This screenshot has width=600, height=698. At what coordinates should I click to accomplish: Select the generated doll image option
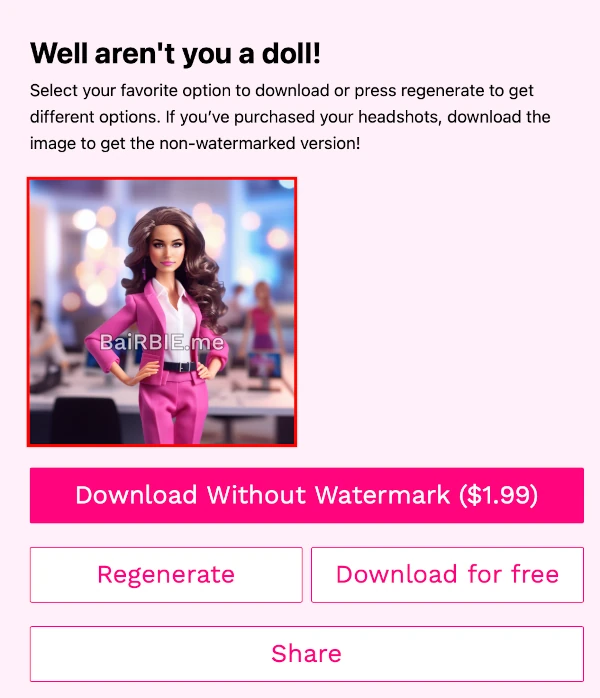click(x=162, y=312)
